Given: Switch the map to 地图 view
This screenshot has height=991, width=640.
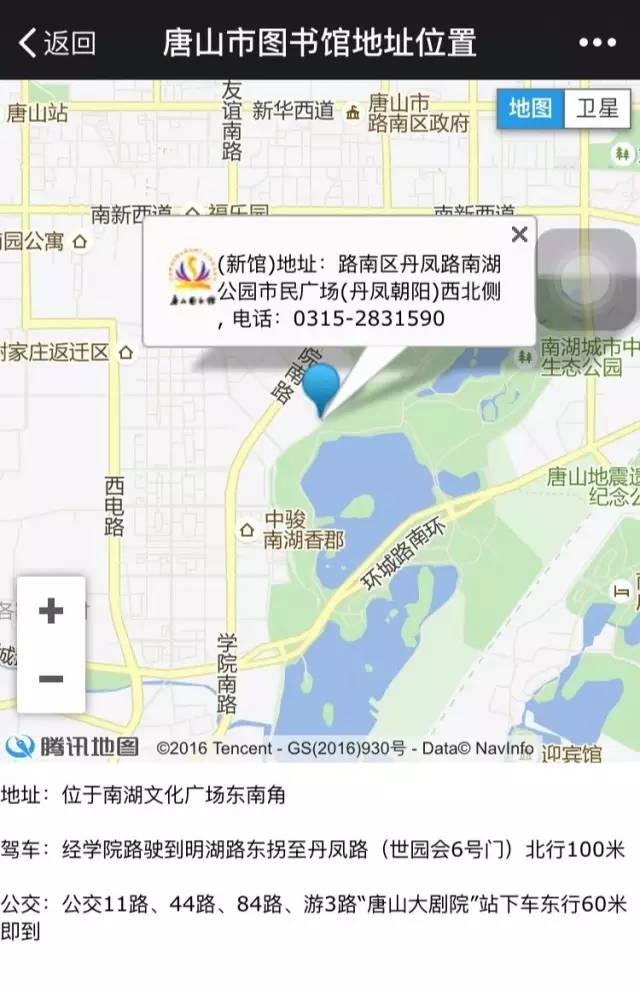Looking at the screenshot, I should click(530, 108).
